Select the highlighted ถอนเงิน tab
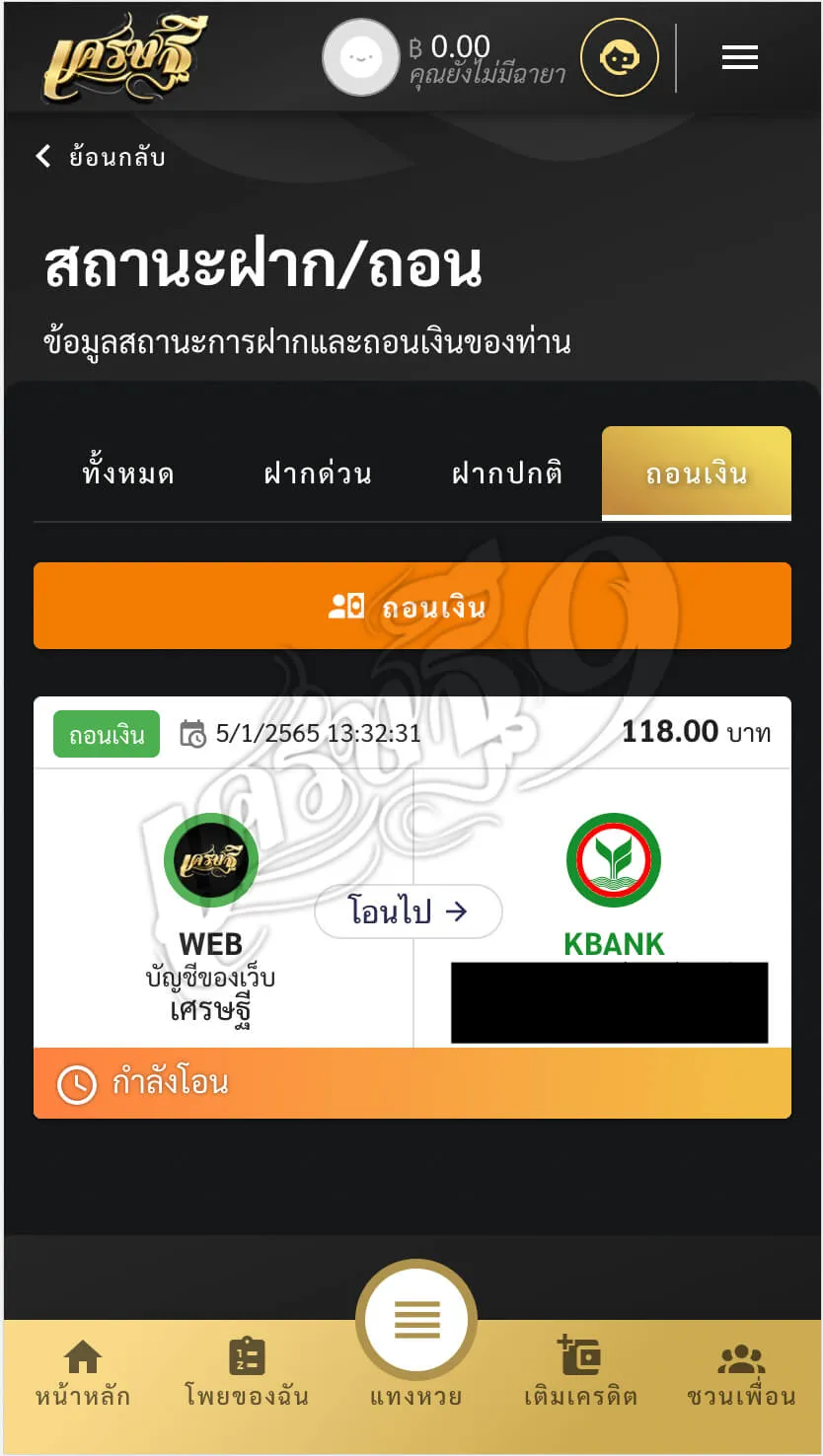Image resolution: width=823 pixels, height=1456 pixels. 696,473
